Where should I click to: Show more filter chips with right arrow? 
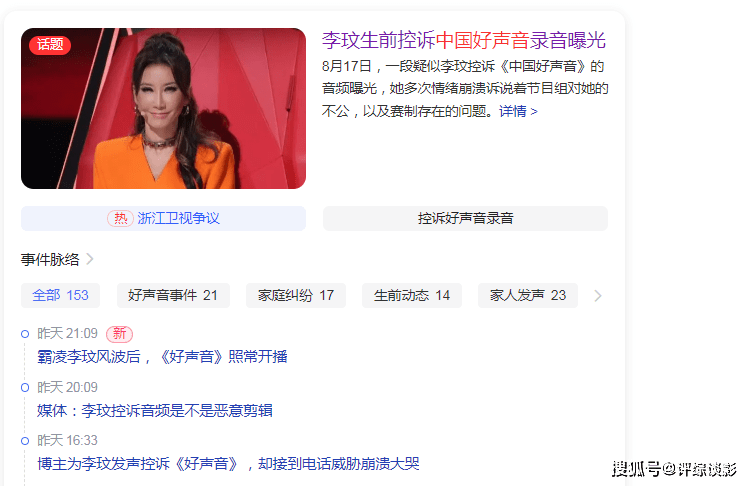(598, 296)
